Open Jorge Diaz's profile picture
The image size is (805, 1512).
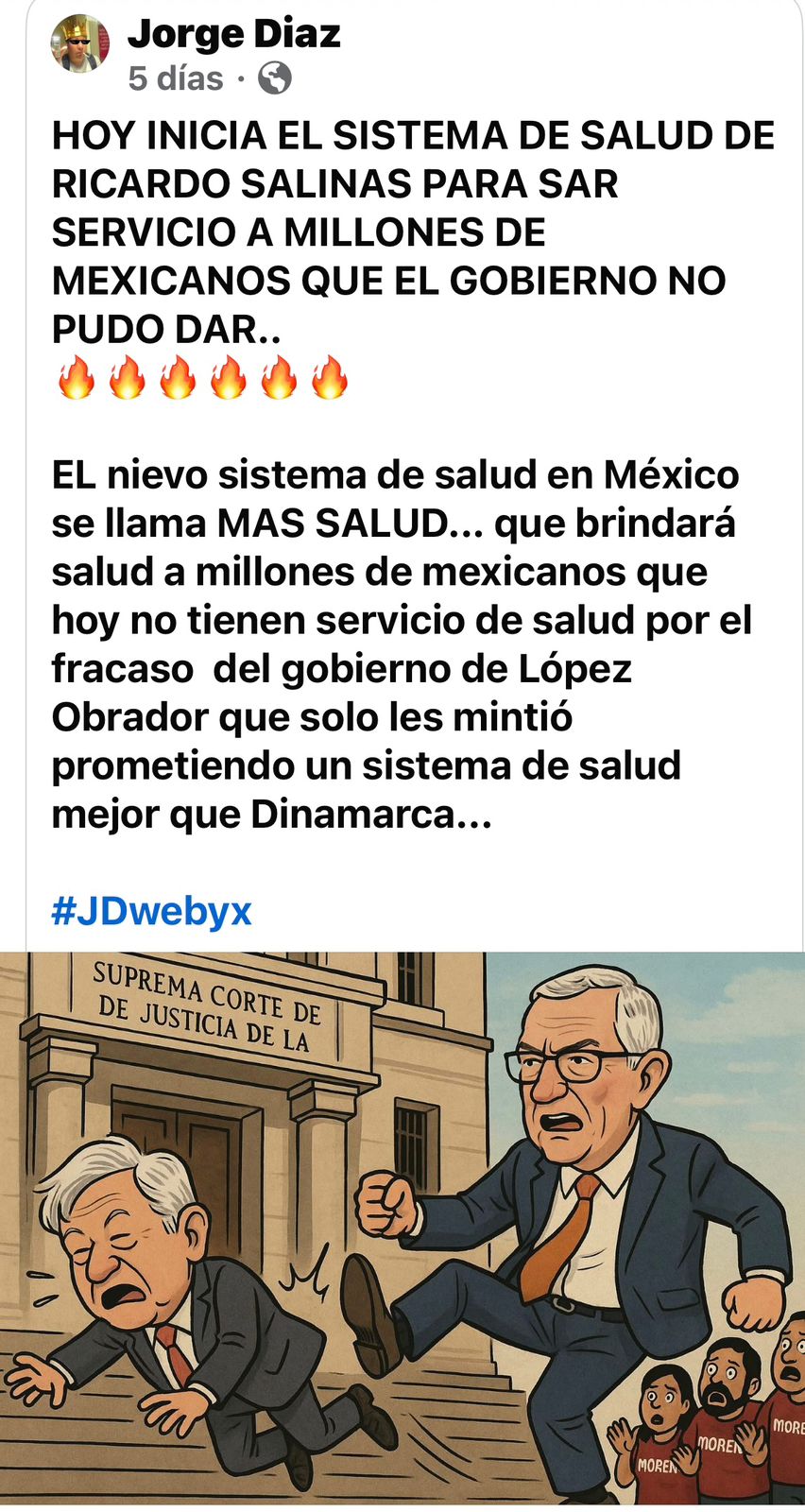[79, 43]
